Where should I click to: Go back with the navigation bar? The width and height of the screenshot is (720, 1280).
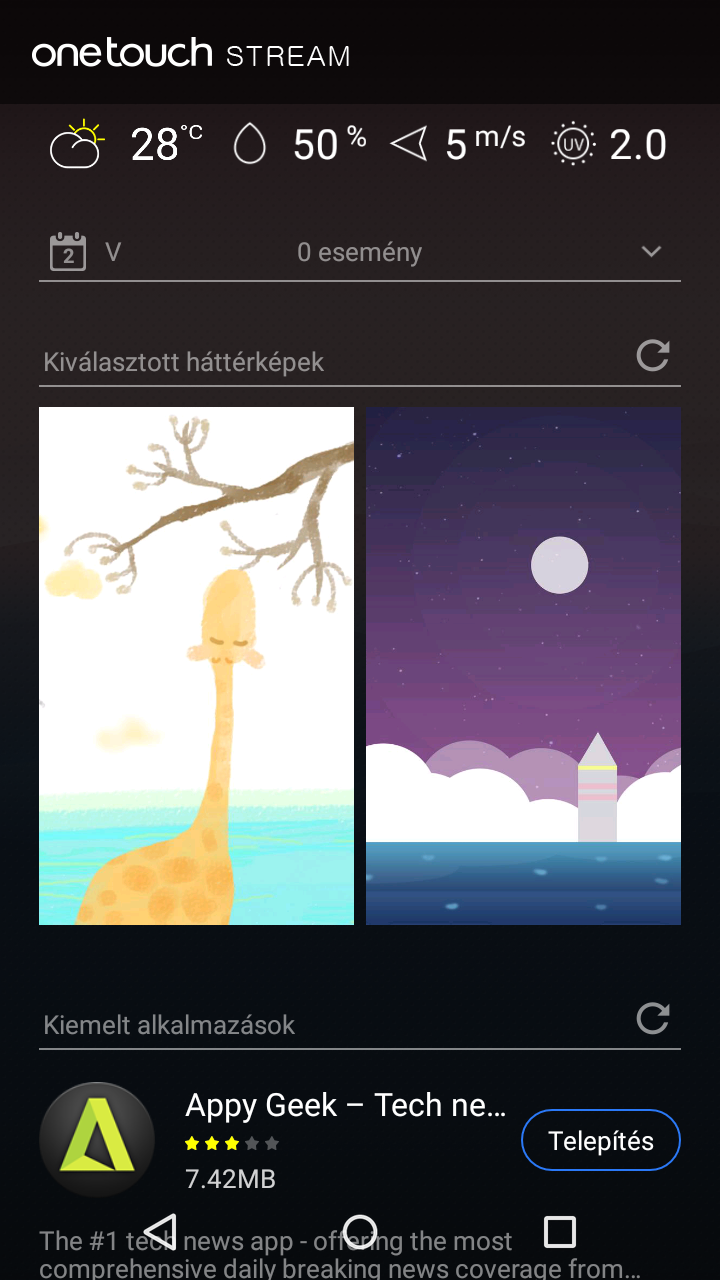(x=160, y=1231)
